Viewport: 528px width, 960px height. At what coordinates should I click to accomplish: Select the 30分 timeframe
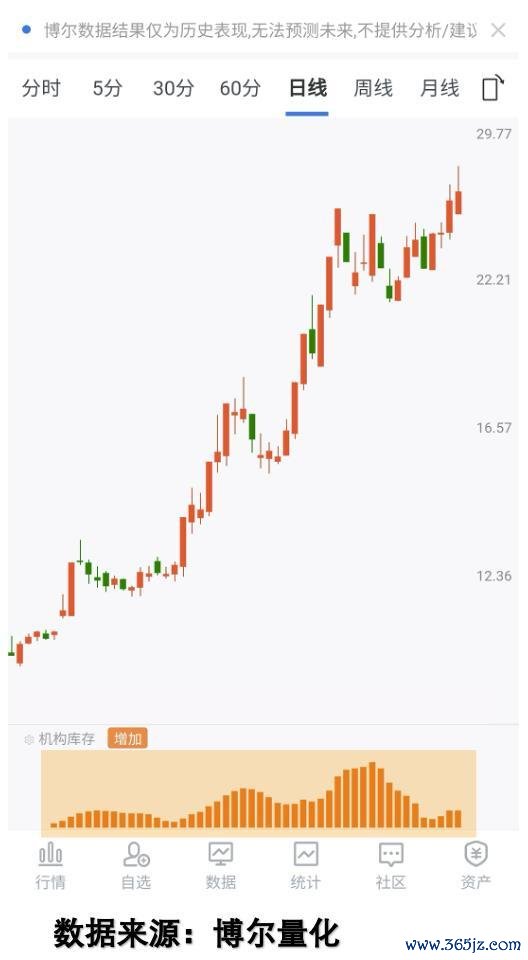(x=173, y=88)
